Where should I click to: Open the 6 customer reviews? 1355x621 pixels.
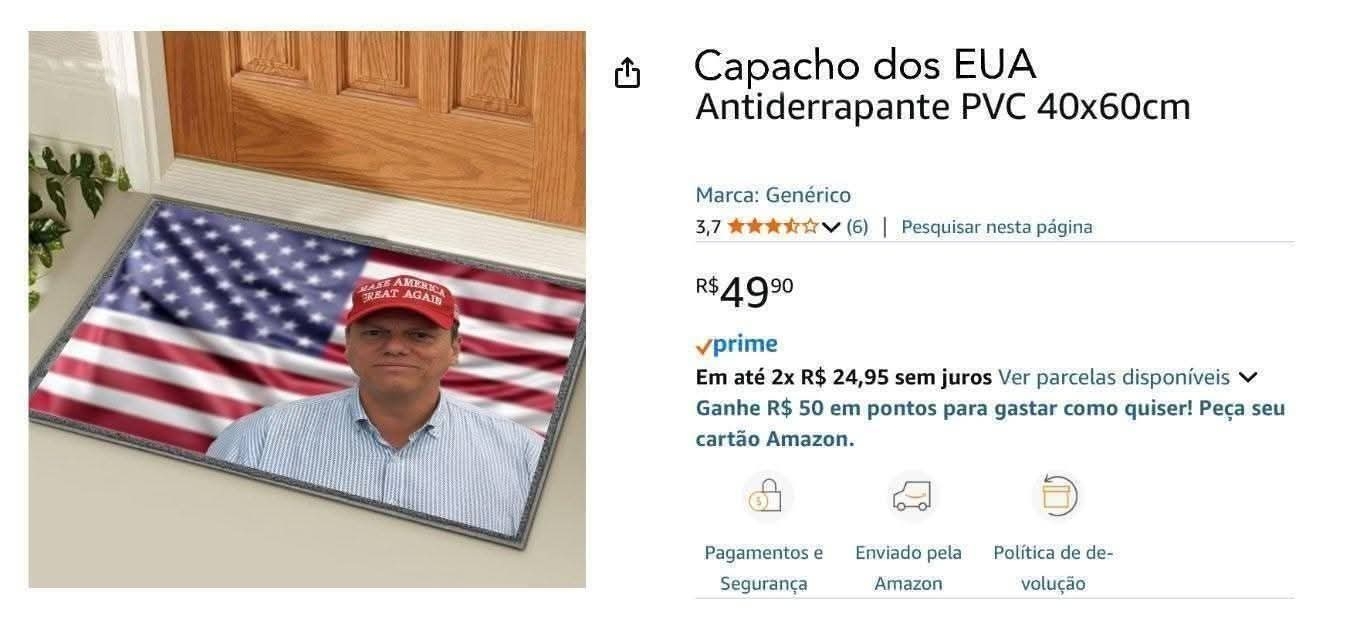click(x=857, y=227)
